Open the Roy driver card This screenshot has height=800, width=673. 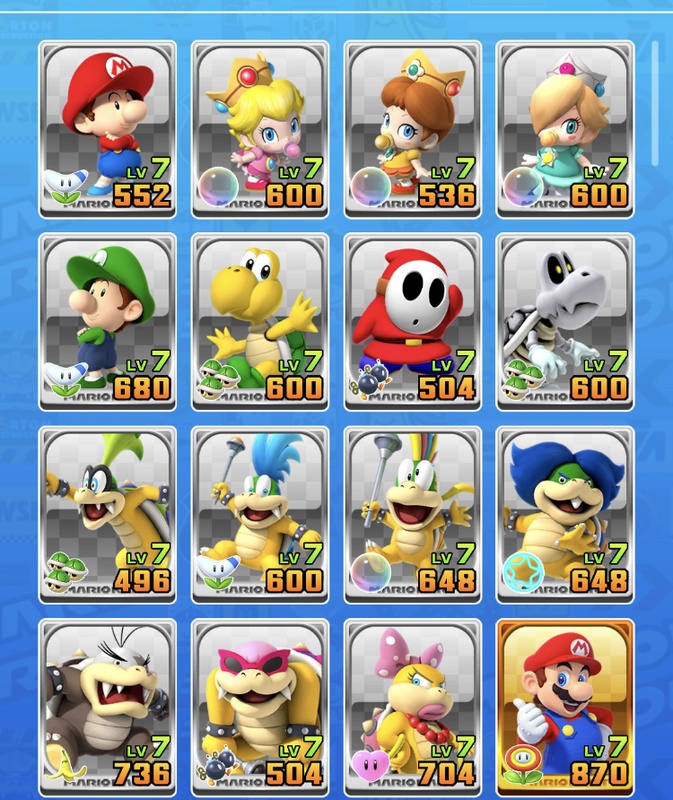[260, 706]
